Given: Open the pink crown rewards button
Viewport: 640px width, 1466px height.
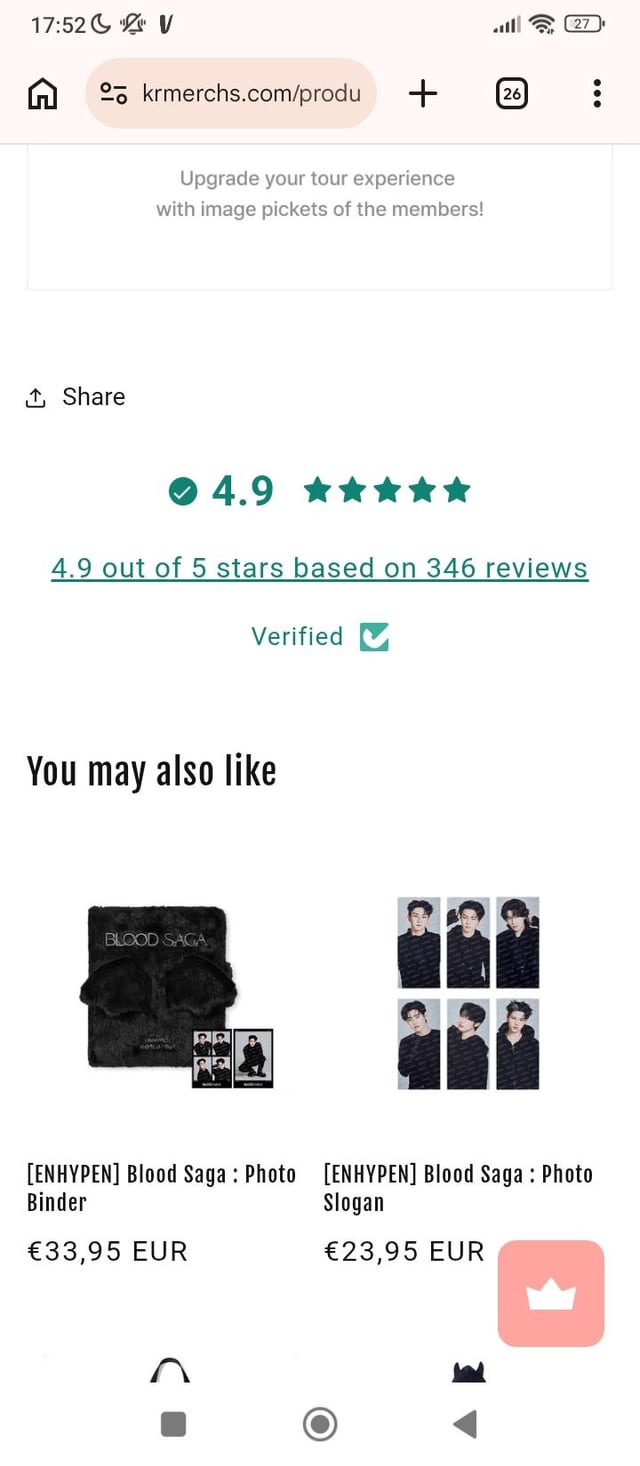Looking at the screenshot, I should tap(551, 1293).
